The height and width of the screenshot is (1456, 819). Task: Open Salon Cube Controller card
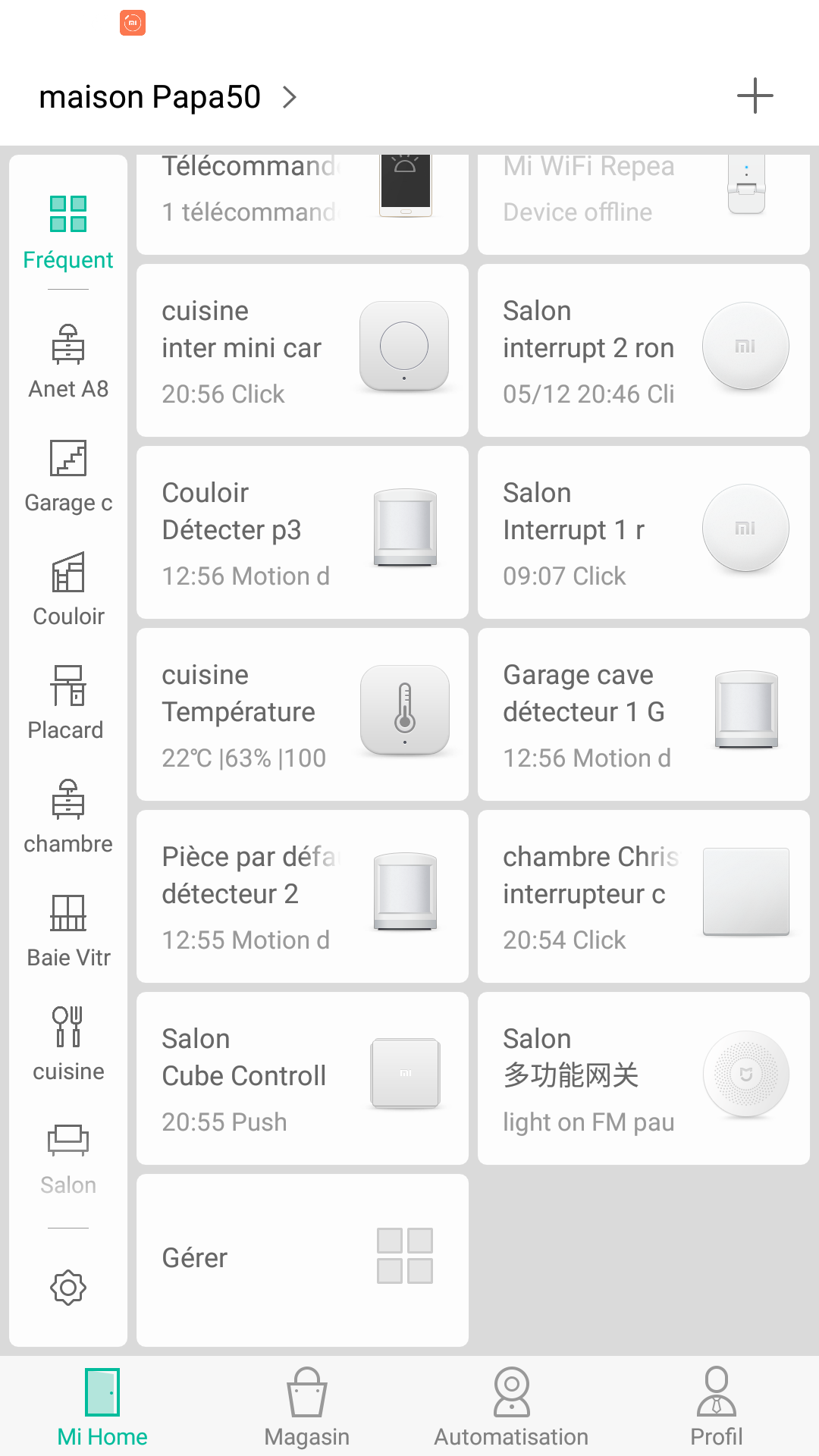point(303,1078)
